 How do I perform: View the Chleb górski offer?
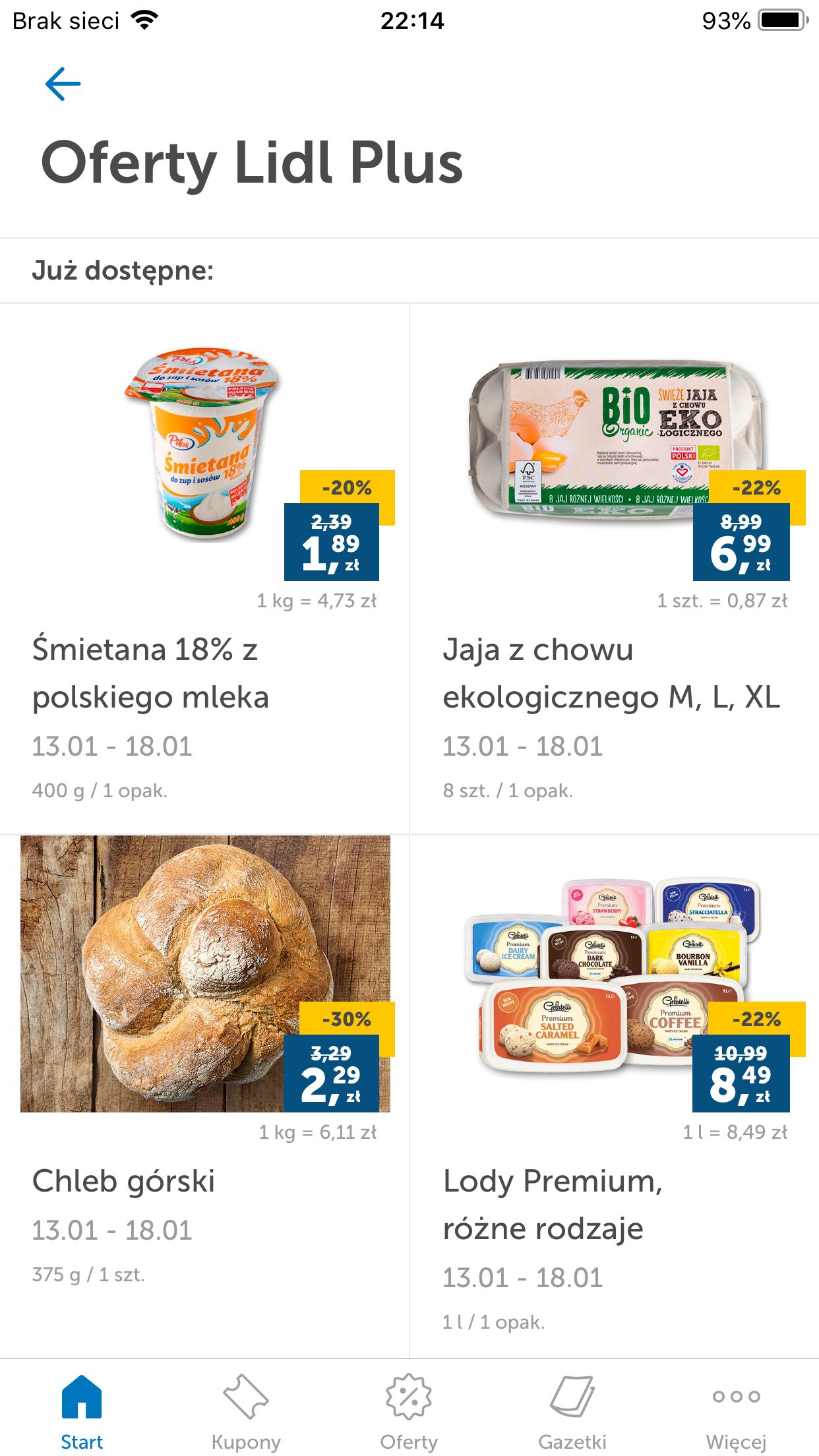[204, 1096]
